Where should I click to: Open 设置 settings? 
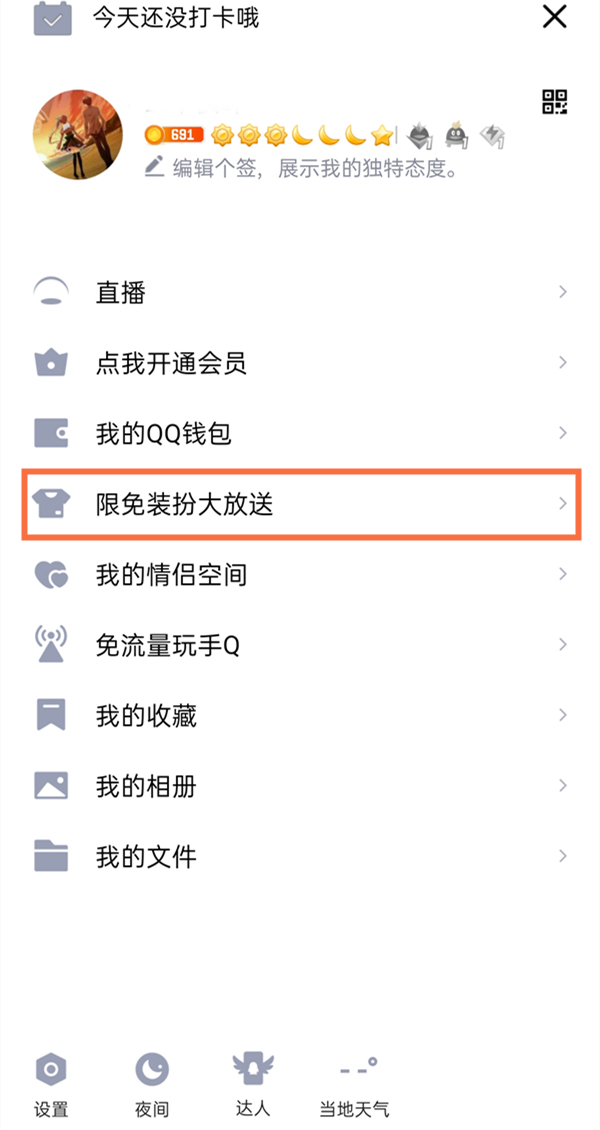(x=51, y=1084)
